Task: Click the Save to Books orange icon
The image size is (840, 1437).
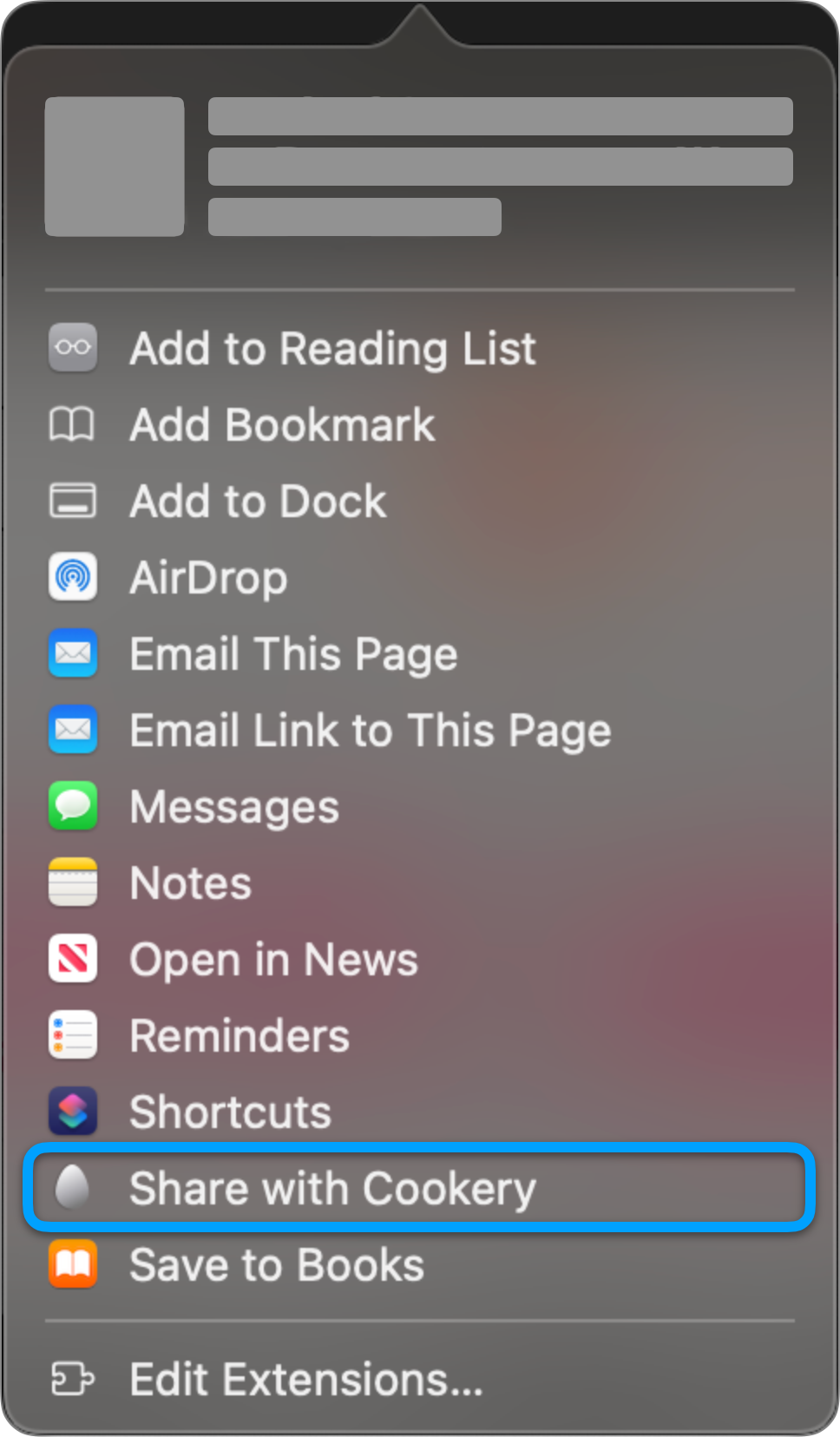Action: 73,1264
